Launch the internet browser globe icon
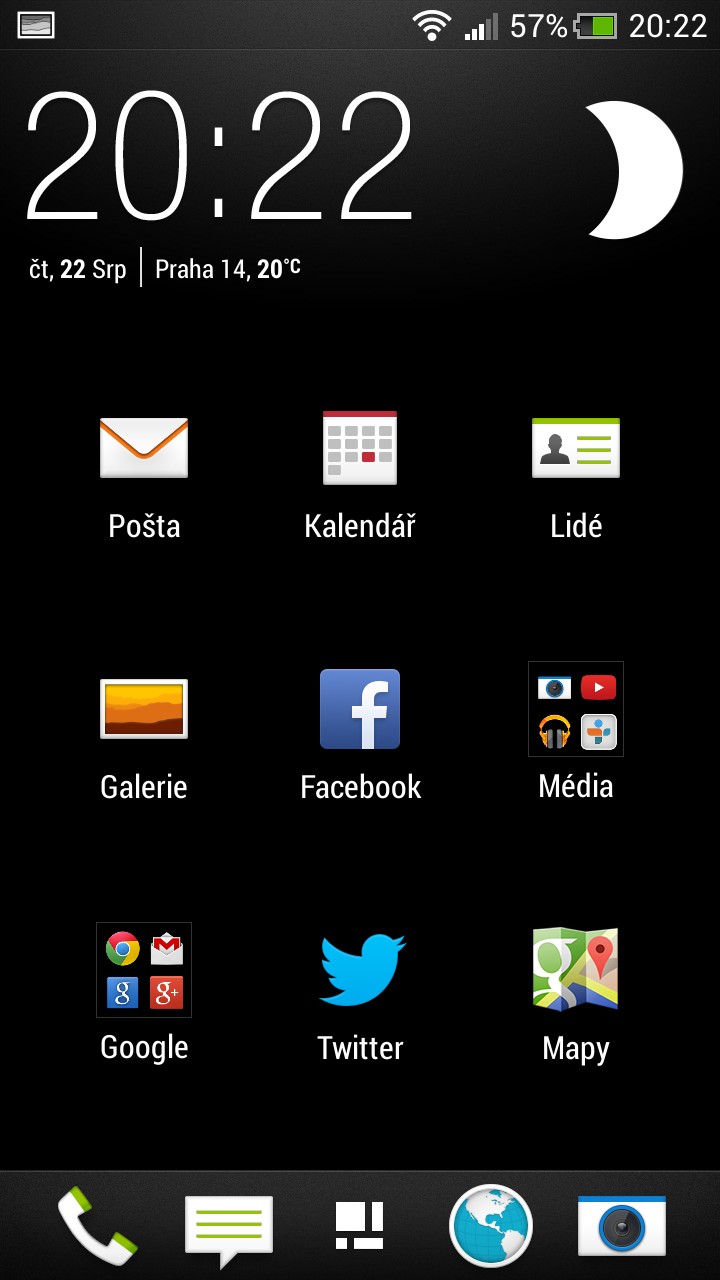Image resolution: width=720 pixels, height=1280 pixels. point(491,1226)
